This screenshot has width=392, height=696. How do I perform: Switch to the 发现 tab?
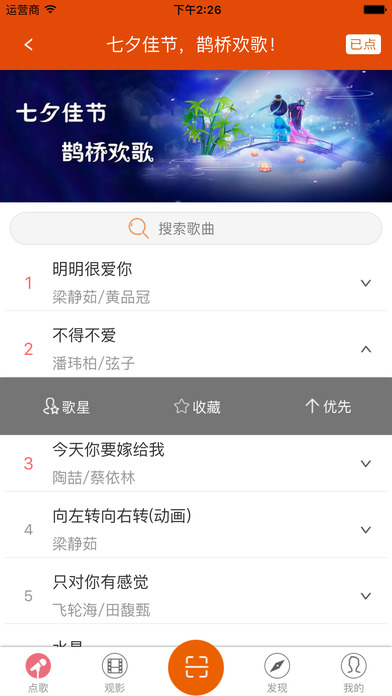[277, 672]
